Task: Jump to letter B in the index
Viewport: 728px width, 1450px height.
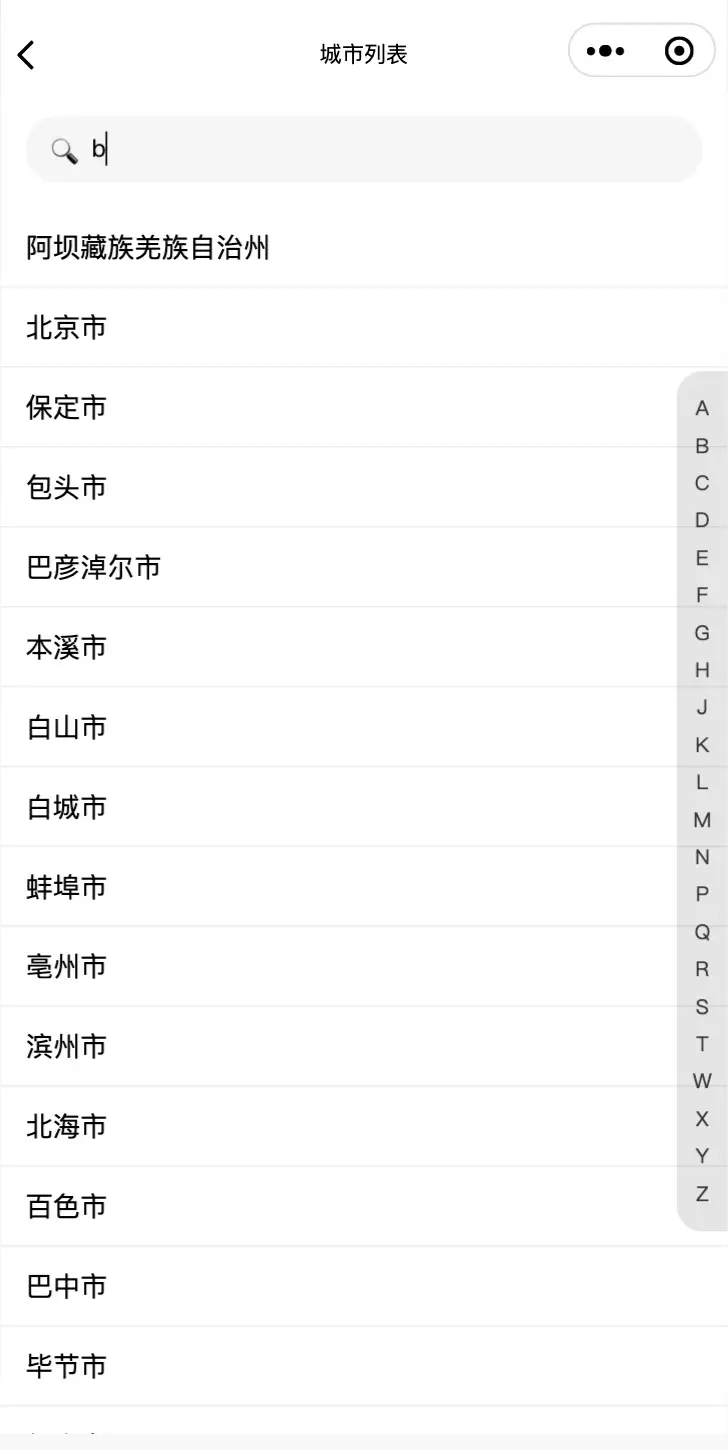Action: [702, 446]
